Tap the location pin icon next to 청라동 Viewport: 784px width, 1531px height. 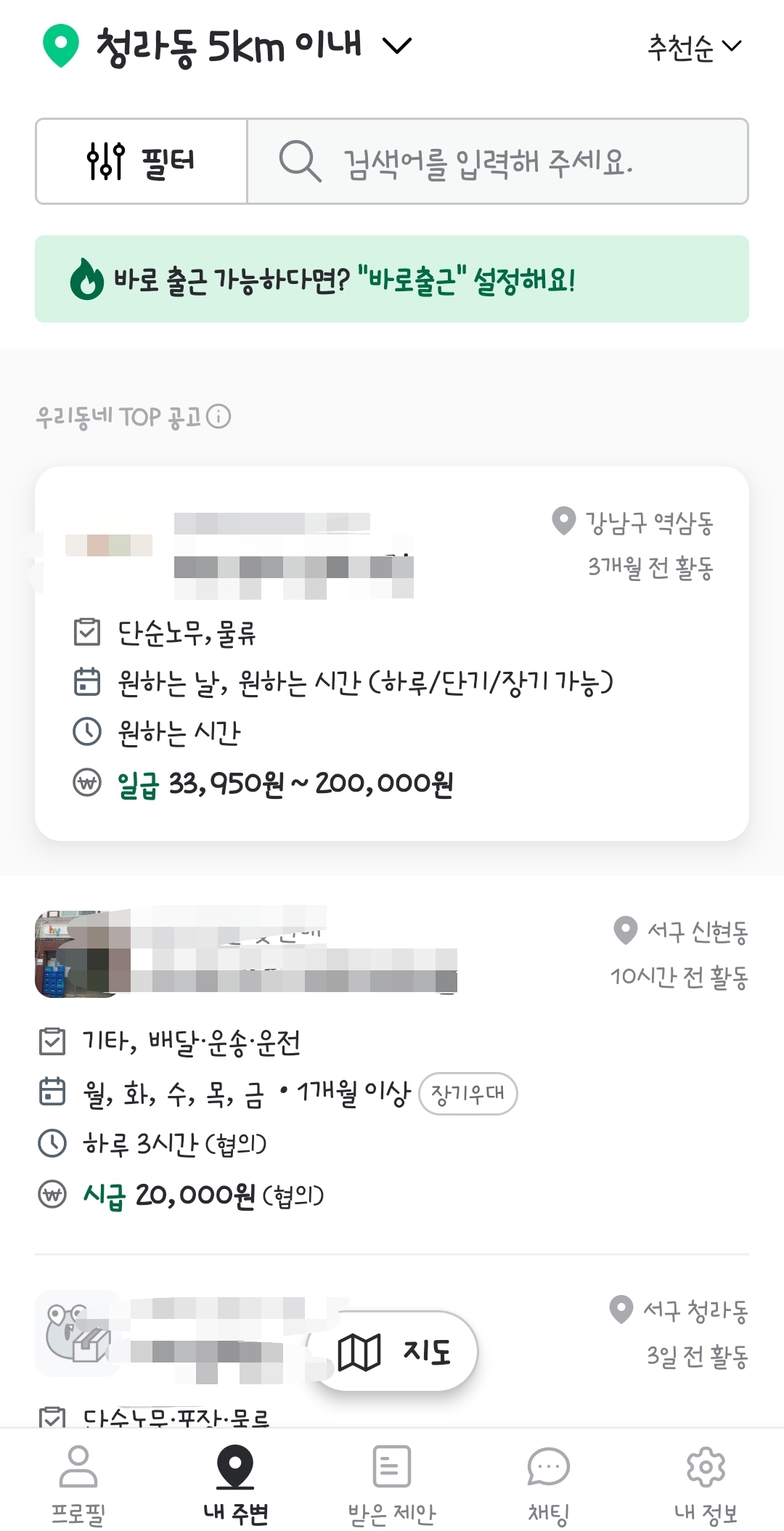click(62, 45)
